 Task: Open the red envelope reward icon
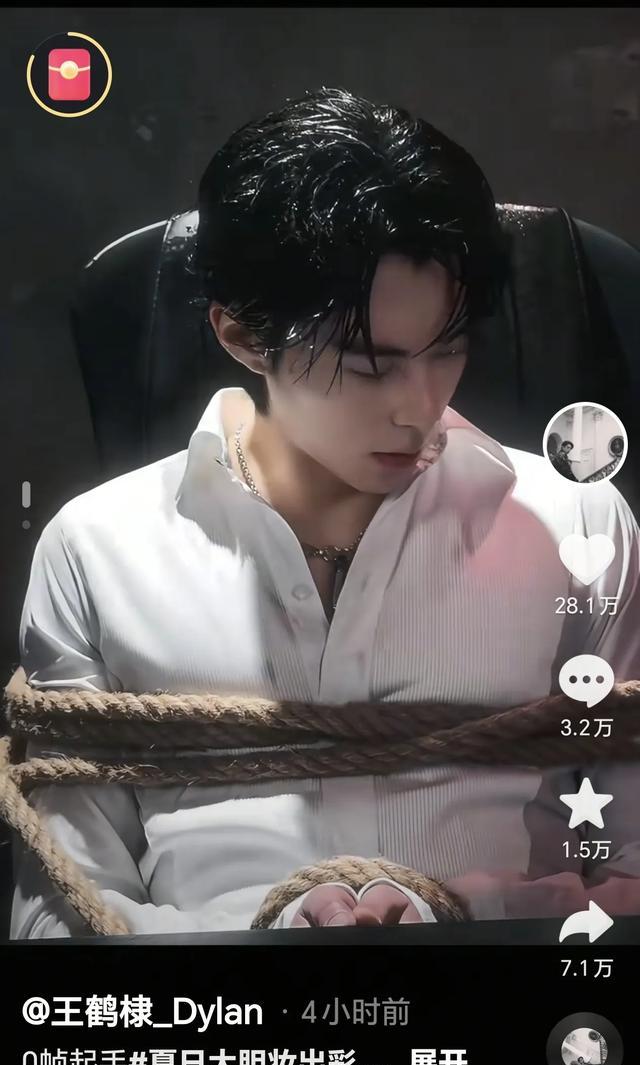pos(69,75)
